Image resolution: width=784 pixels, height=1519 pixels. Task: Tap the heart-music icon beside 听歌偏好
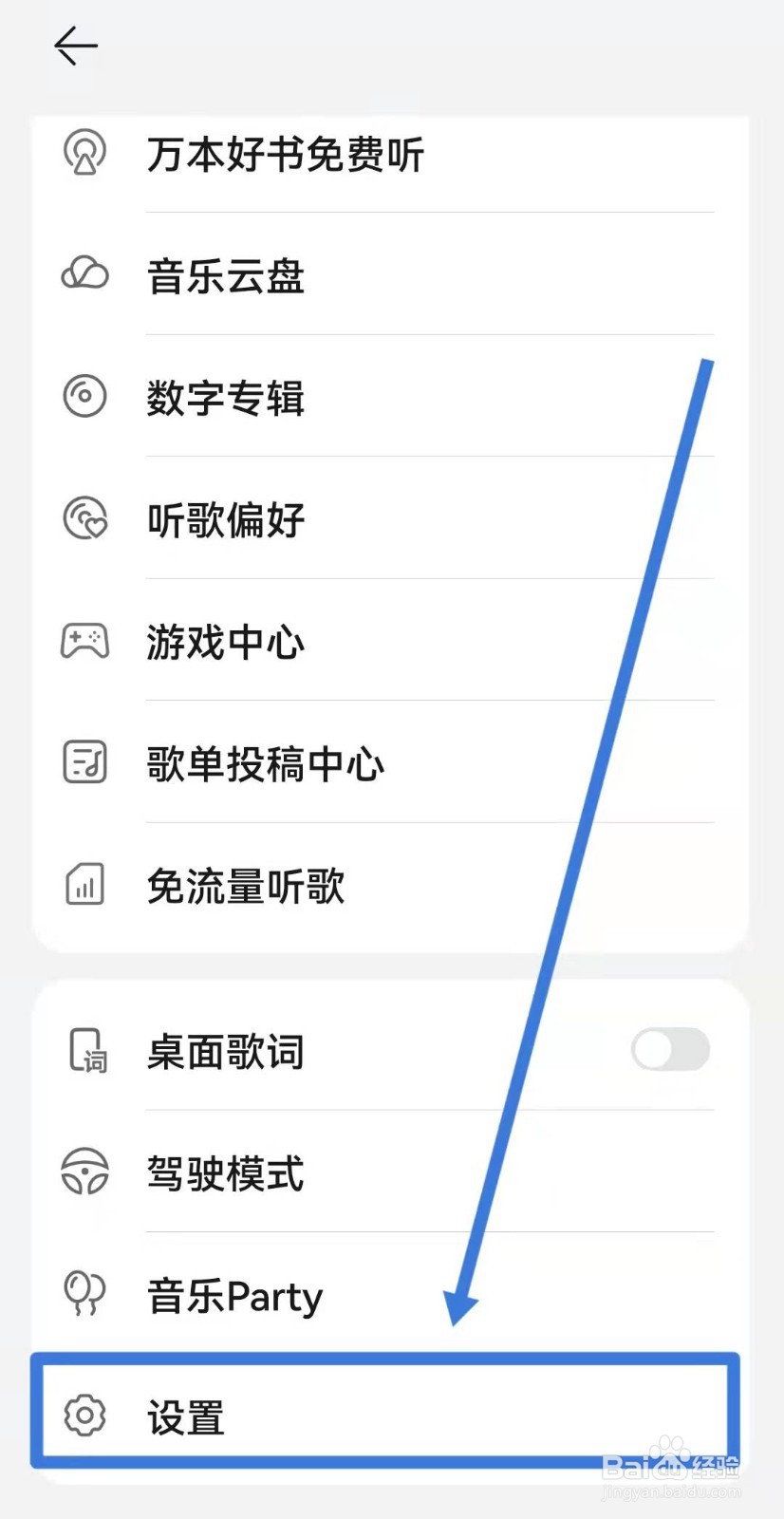click(85, 519)
